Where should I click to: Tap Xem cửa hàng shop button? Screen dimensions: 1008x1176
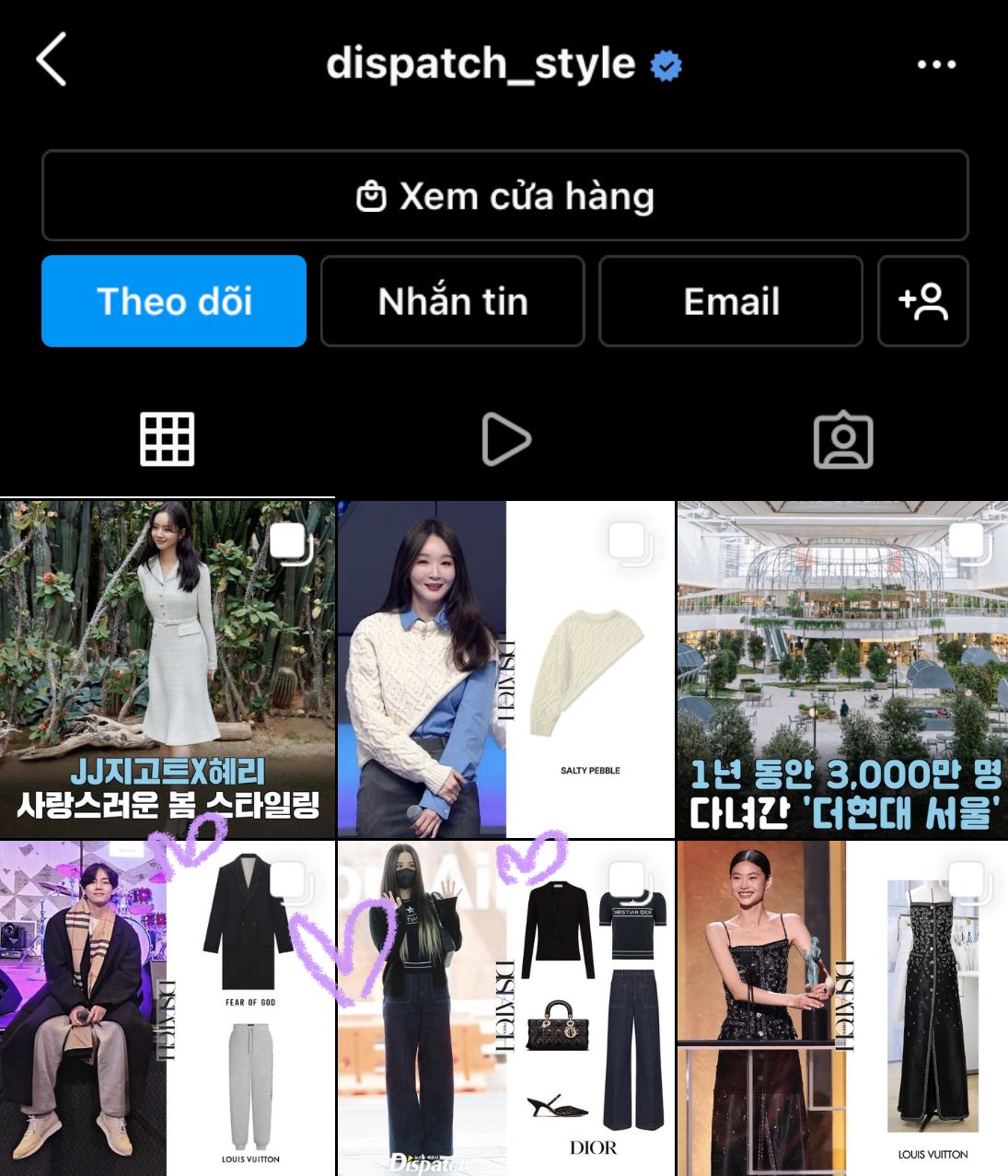point(504,196)
